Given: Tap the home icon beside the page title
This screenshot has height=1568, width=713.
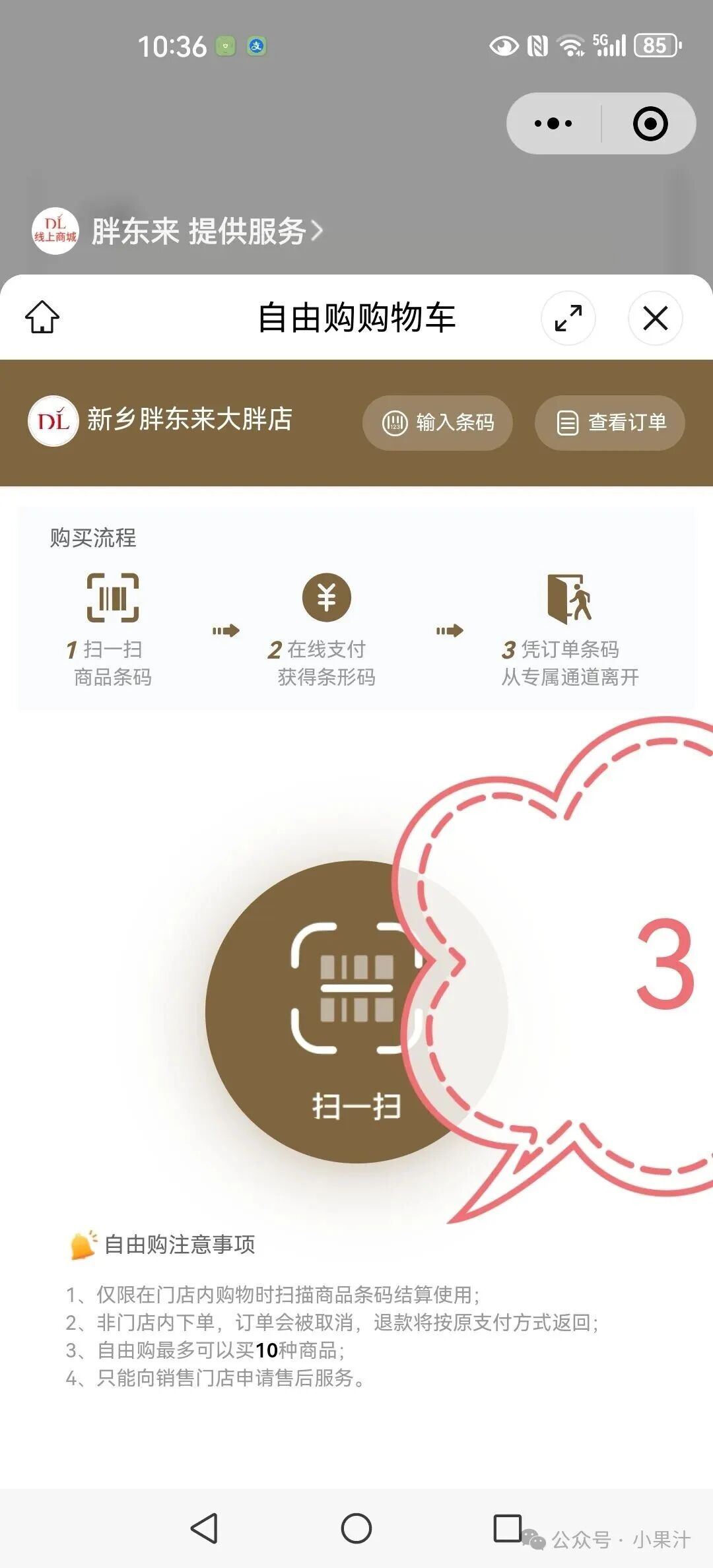Looking at the screenshot, I should pyautogui.click(x=41, y=317).
